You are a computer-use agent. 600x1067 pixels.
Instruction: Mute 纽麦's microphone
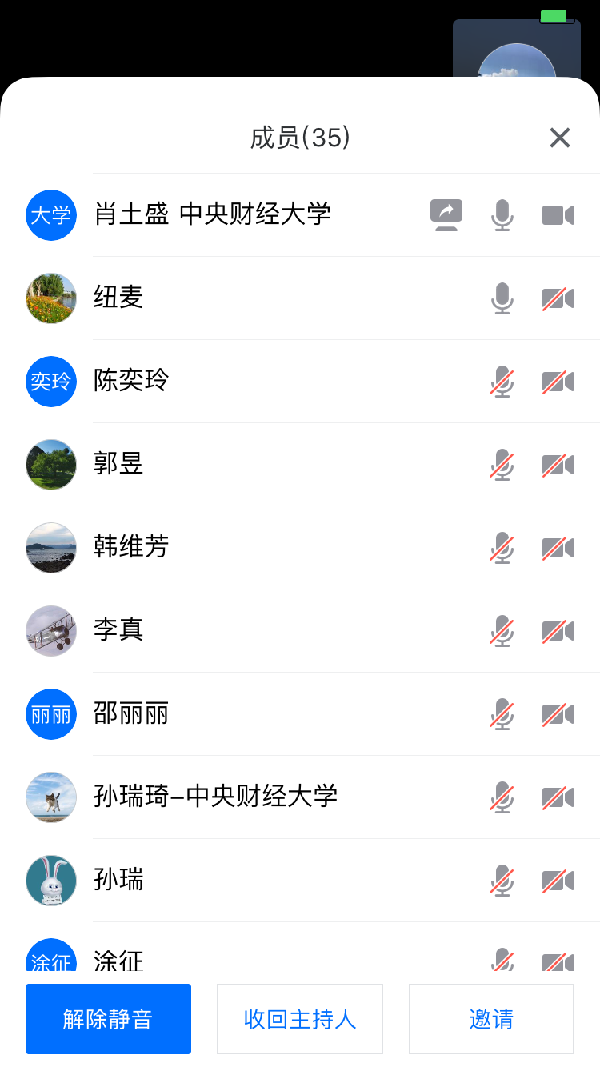[x=502, y=298]
